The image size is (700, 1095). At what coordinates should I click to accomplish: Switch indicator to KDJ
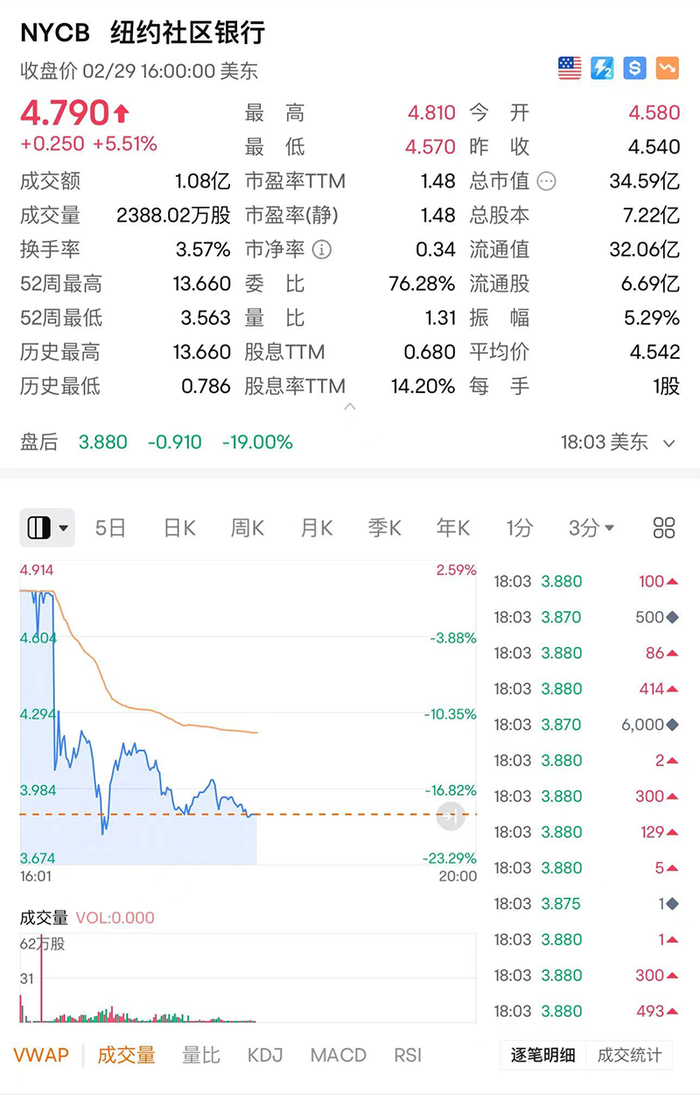[265, 1055]
